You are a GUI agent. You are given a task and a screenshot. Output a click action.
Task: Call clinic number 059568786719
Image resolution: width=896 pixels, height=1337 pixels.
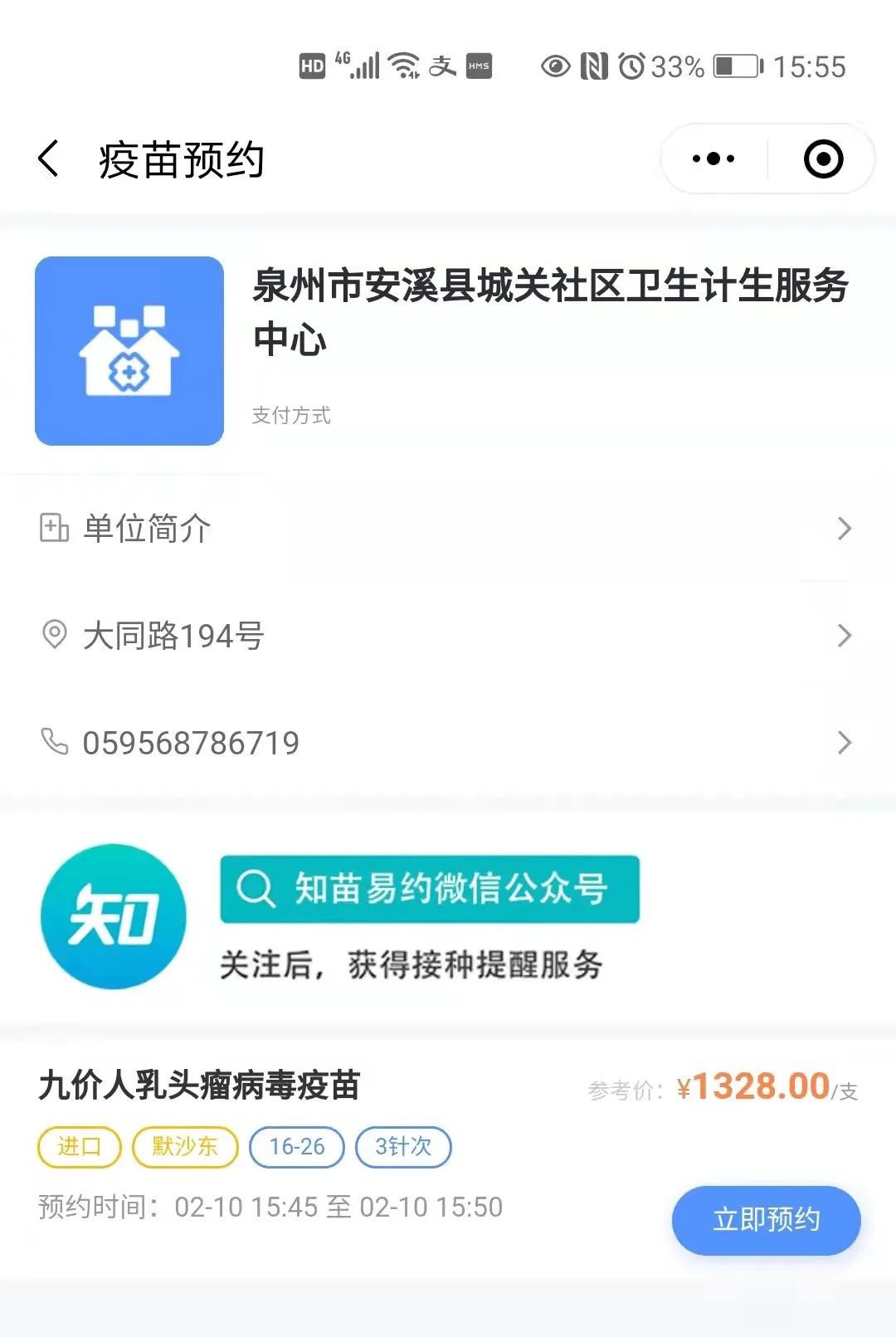(446, 742)
